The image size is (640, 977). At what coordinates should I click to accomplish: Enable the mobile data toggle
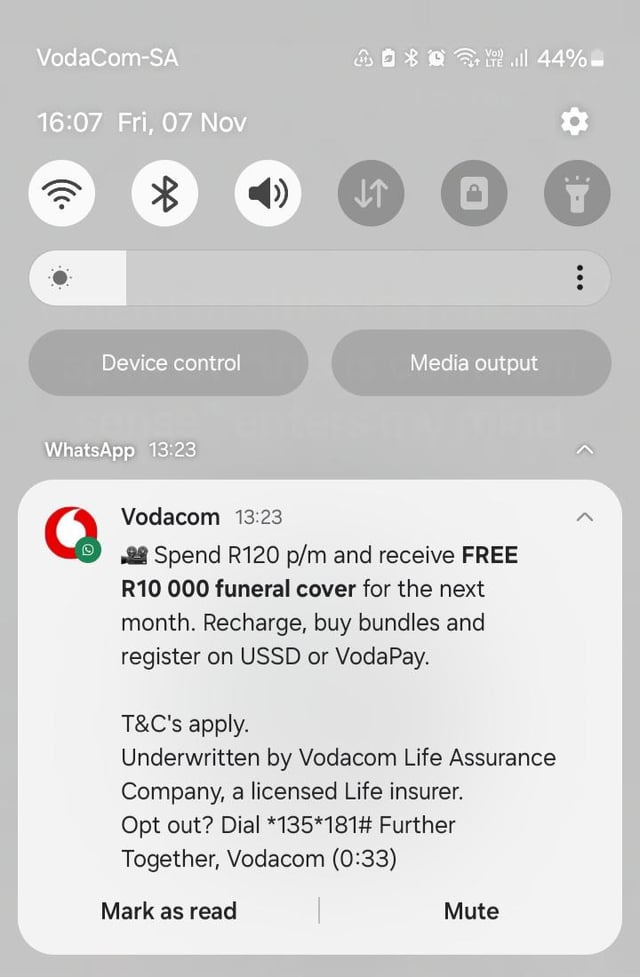coord(371,193)
